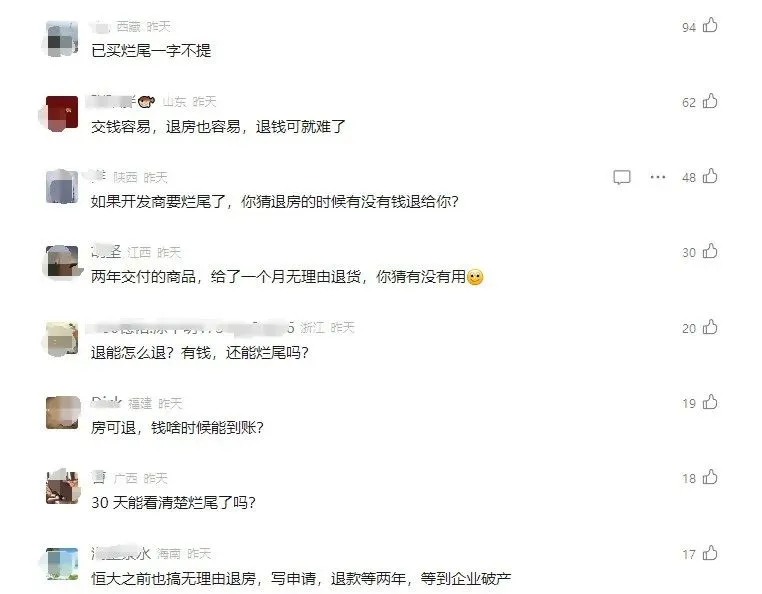The width and height of the screenshot is (762, 594).
Task: Like the comment '退能怎么退？有钱，还能烂尾吗？'
Action: (x=710, y=327)
